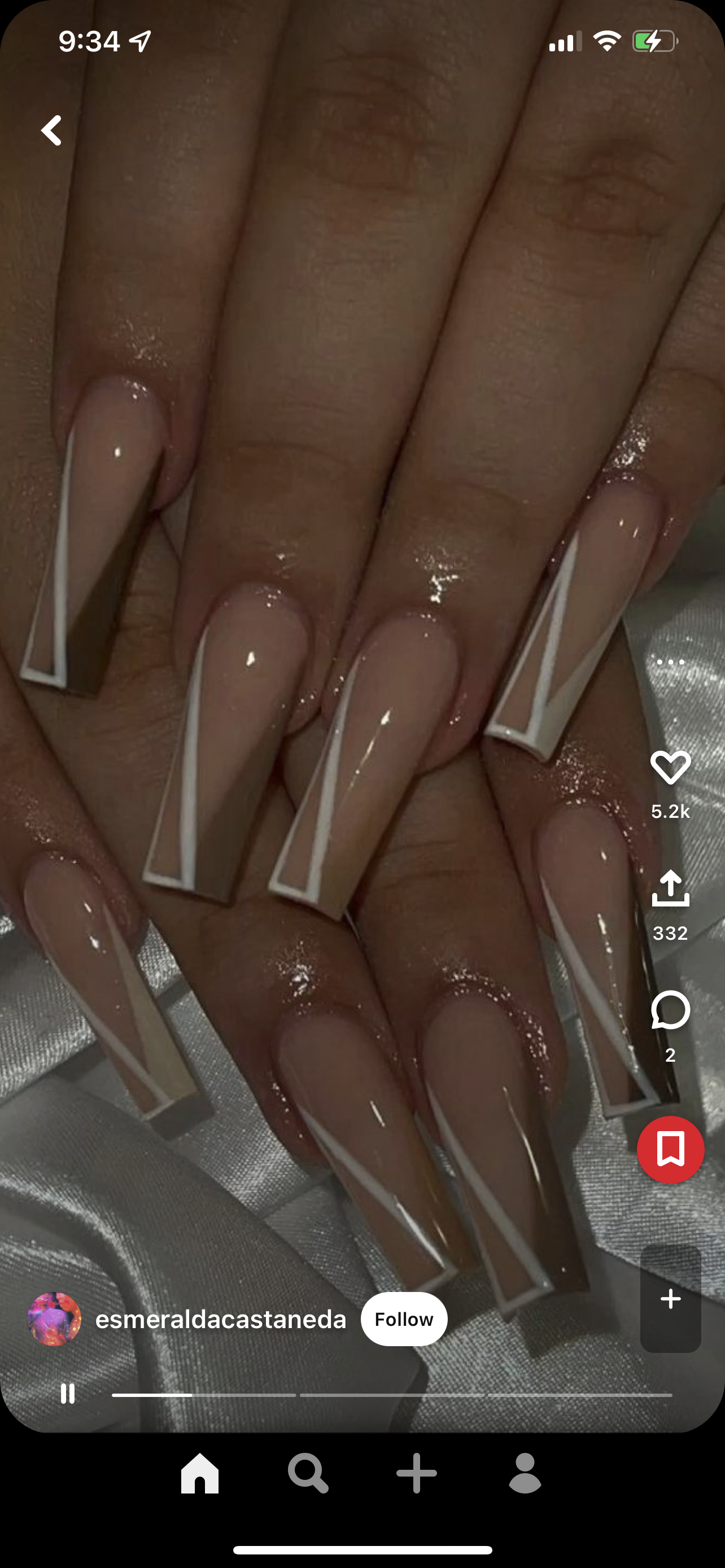The image size is (725, 1568).
Task: Go to the Home tab
Action: pos(200,1474)
